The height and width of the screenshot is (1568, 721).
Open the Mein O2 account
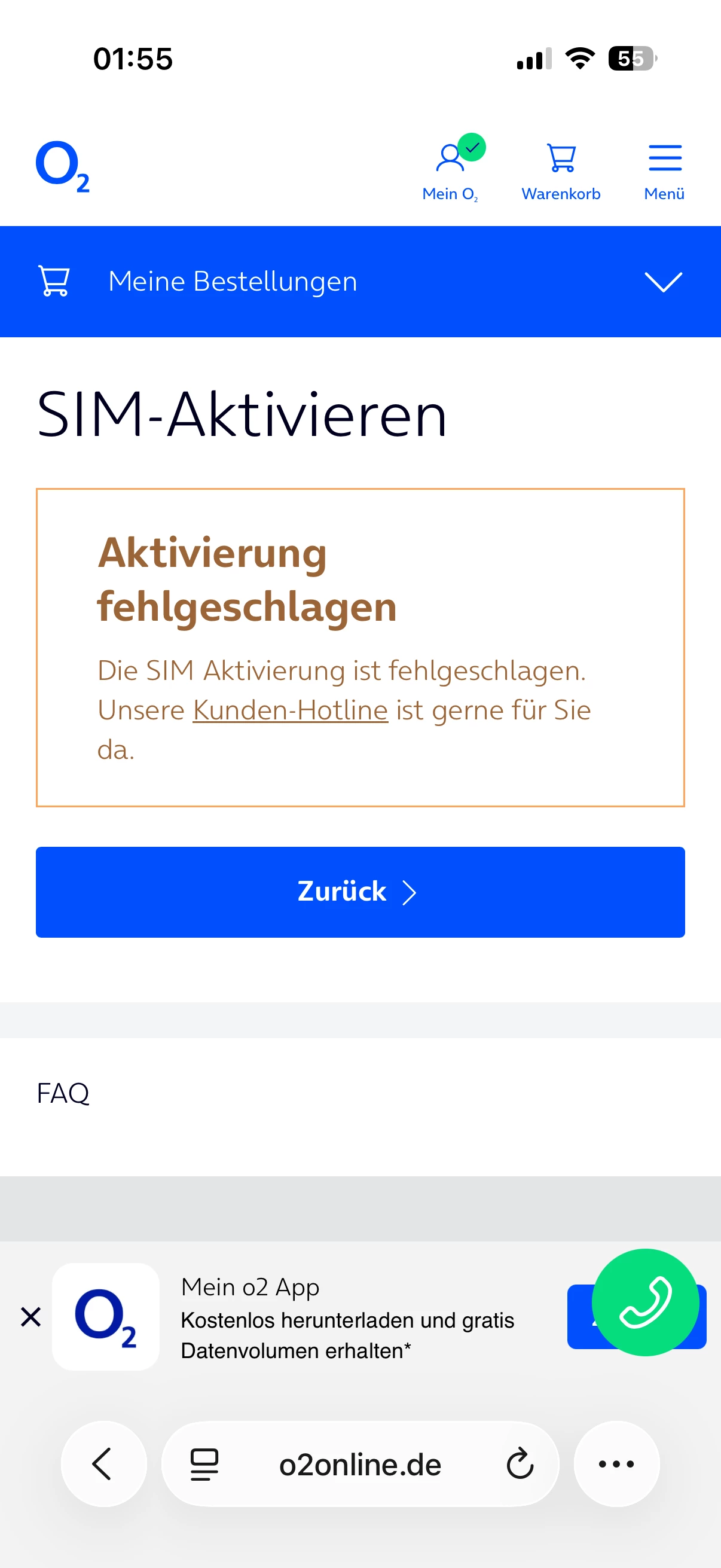[x=451, y=167]
